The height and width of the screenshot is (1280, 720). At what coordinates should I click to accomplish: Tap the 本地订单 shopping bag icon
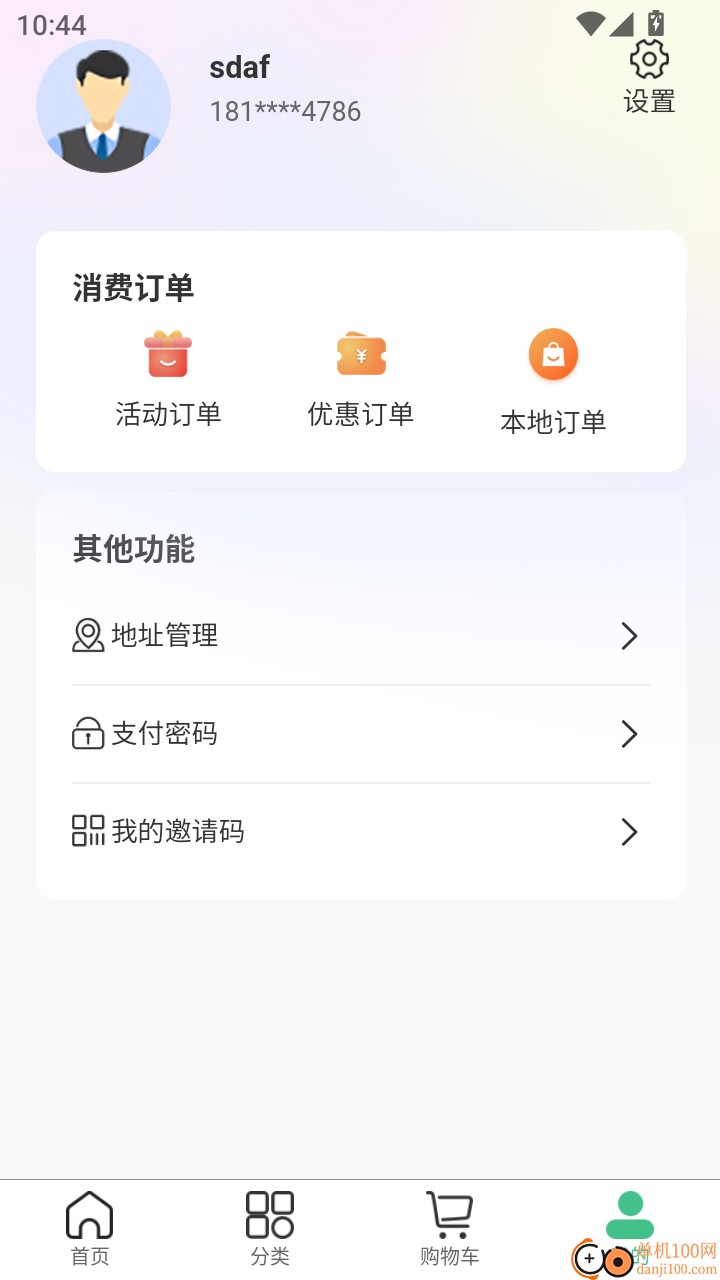tap(553, 354)
